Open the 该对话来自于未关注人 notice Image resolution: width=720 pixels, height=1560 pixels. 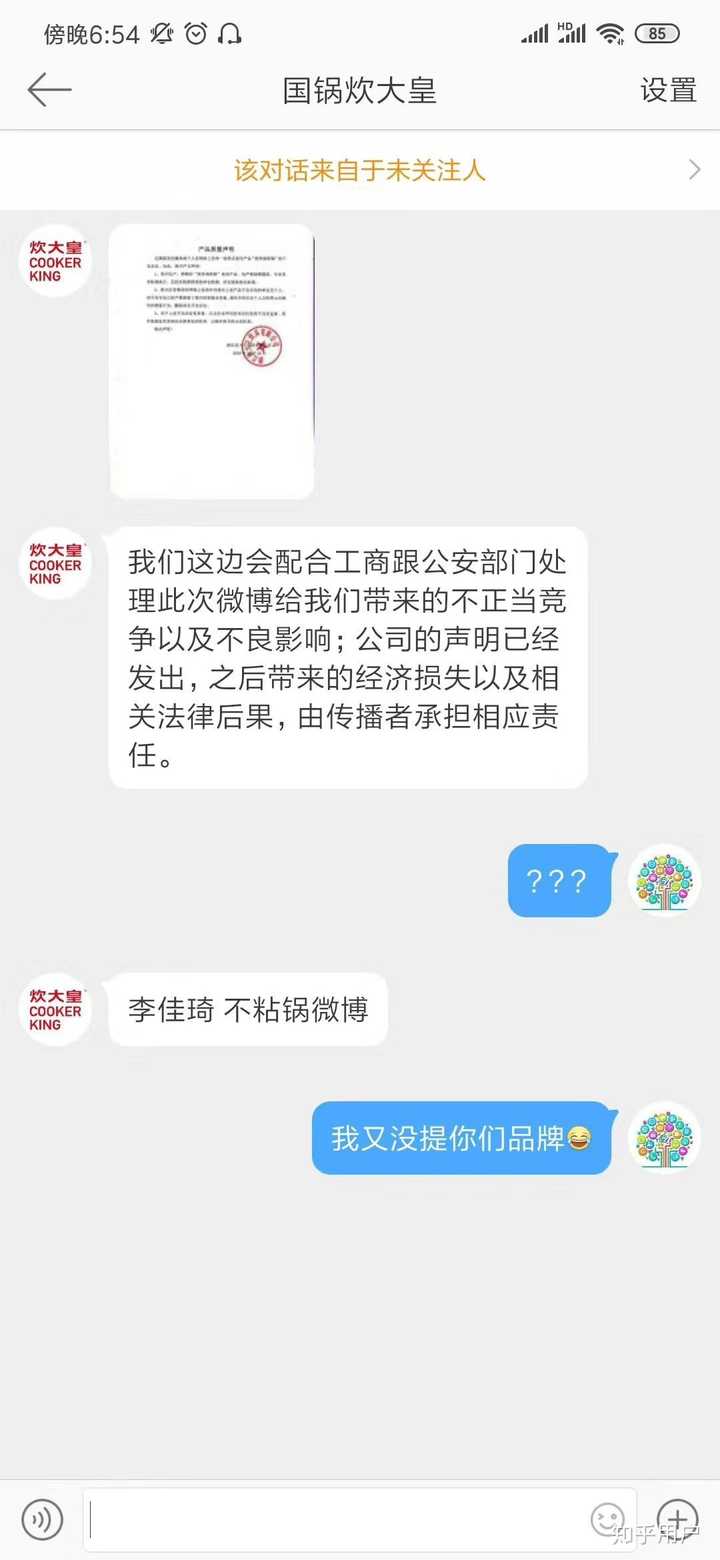(360, 170)
